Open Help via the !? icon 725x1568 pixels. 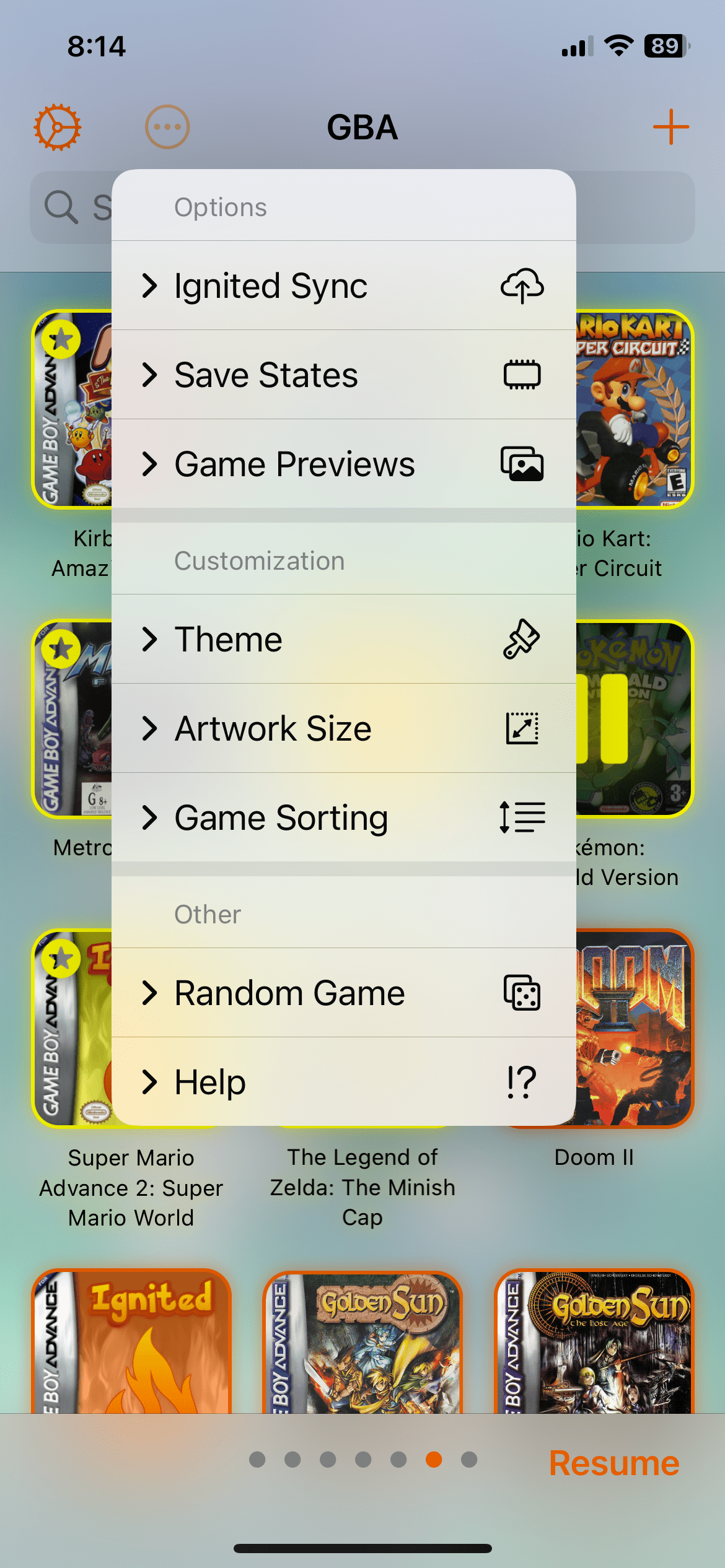(521, 1082)
